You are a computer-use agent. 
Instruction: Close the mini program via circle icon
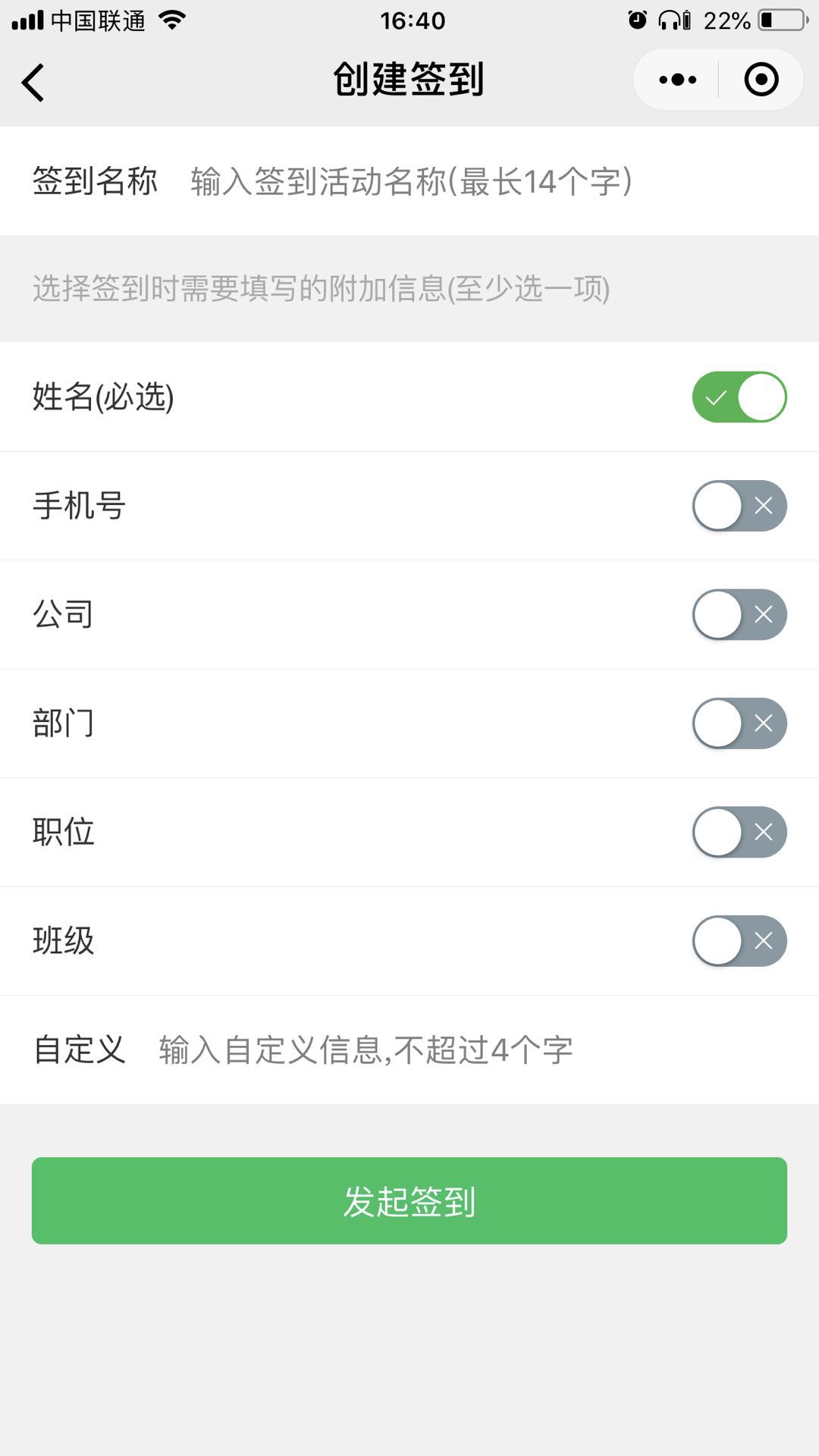(761, 80)
